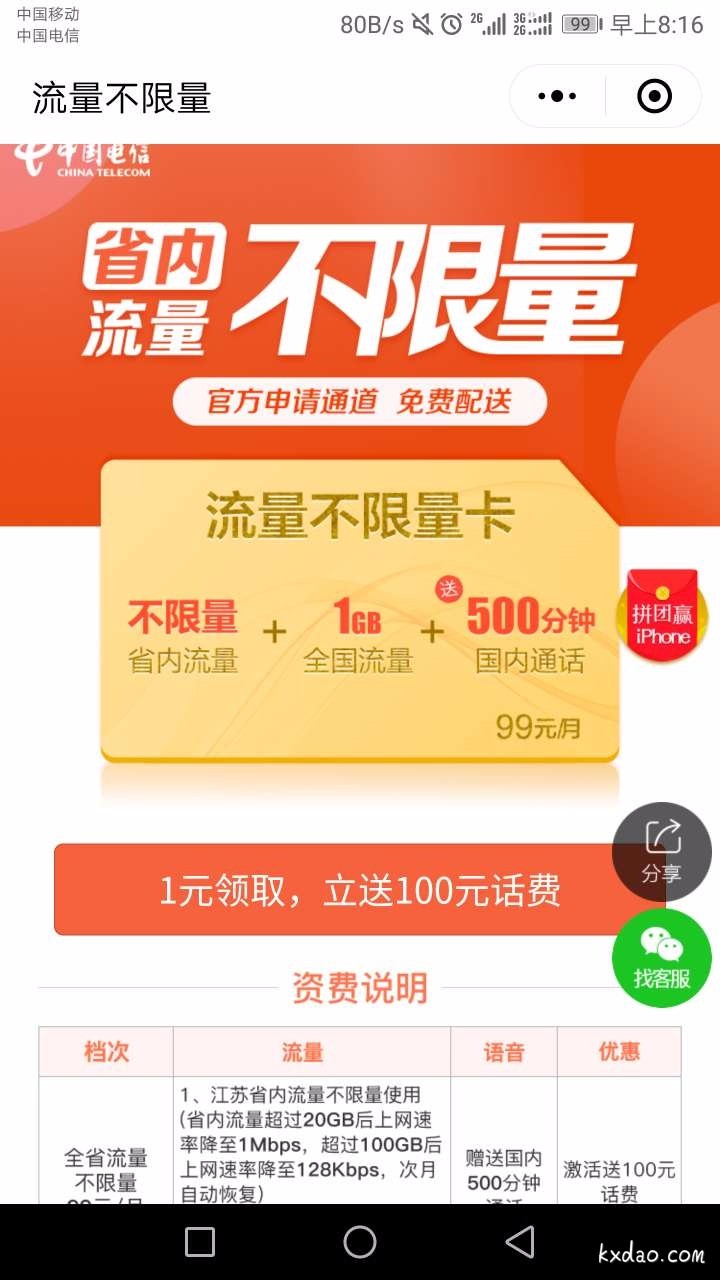Close the mini program via the circle icon
The width and height of the screenshot is (720, 1280).
pos(654,97)
